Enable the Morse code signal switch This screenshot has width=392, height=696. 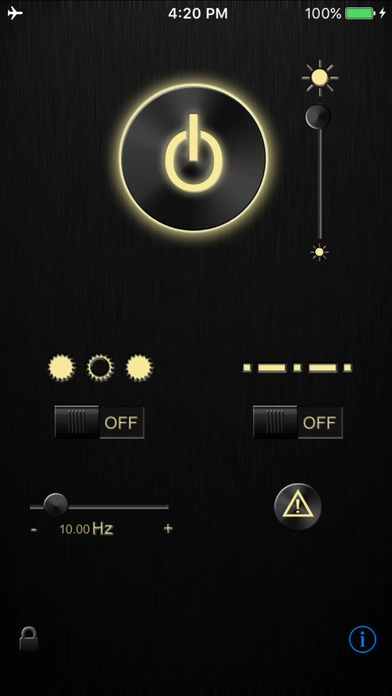click(297, 422)
